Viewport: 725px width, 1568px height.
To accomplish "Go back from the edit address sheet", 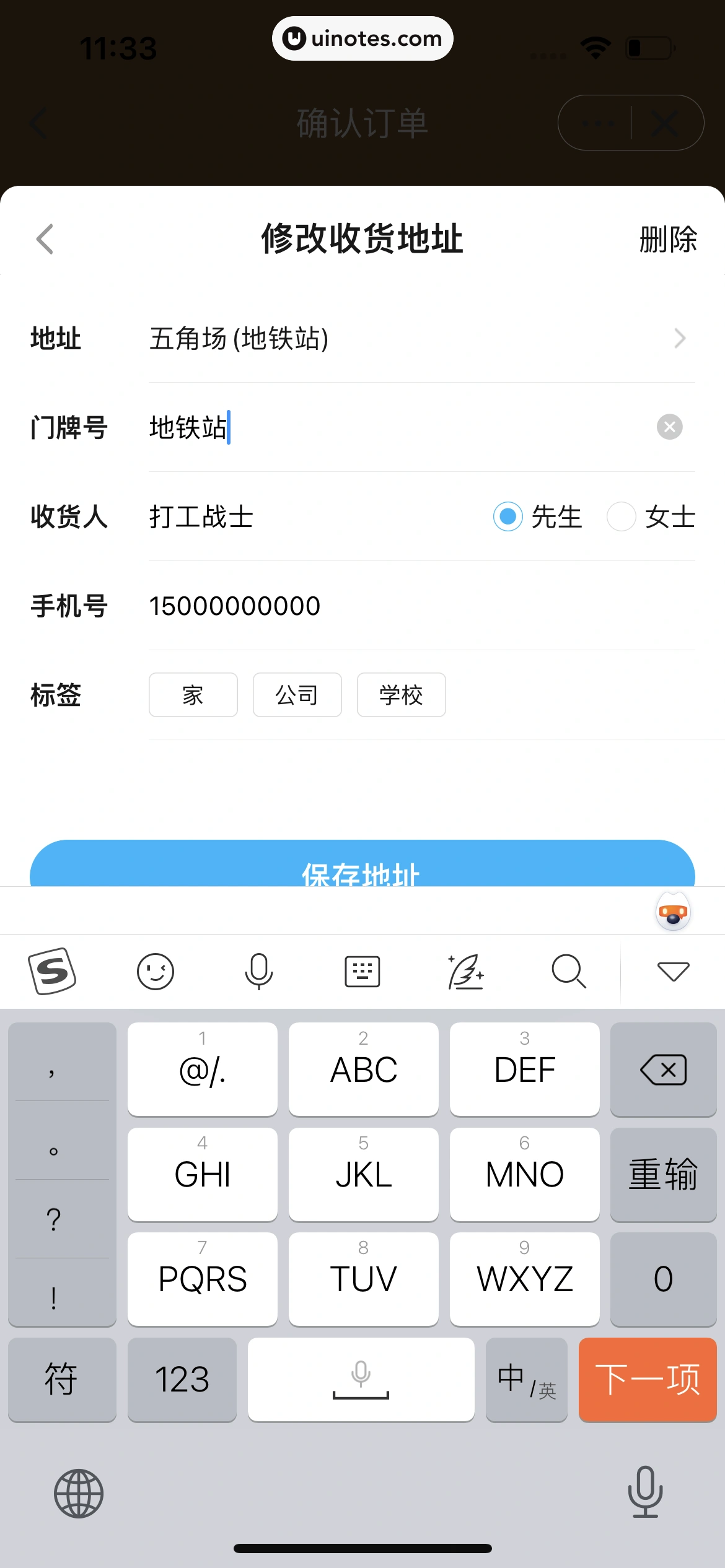I will point(45,239).
